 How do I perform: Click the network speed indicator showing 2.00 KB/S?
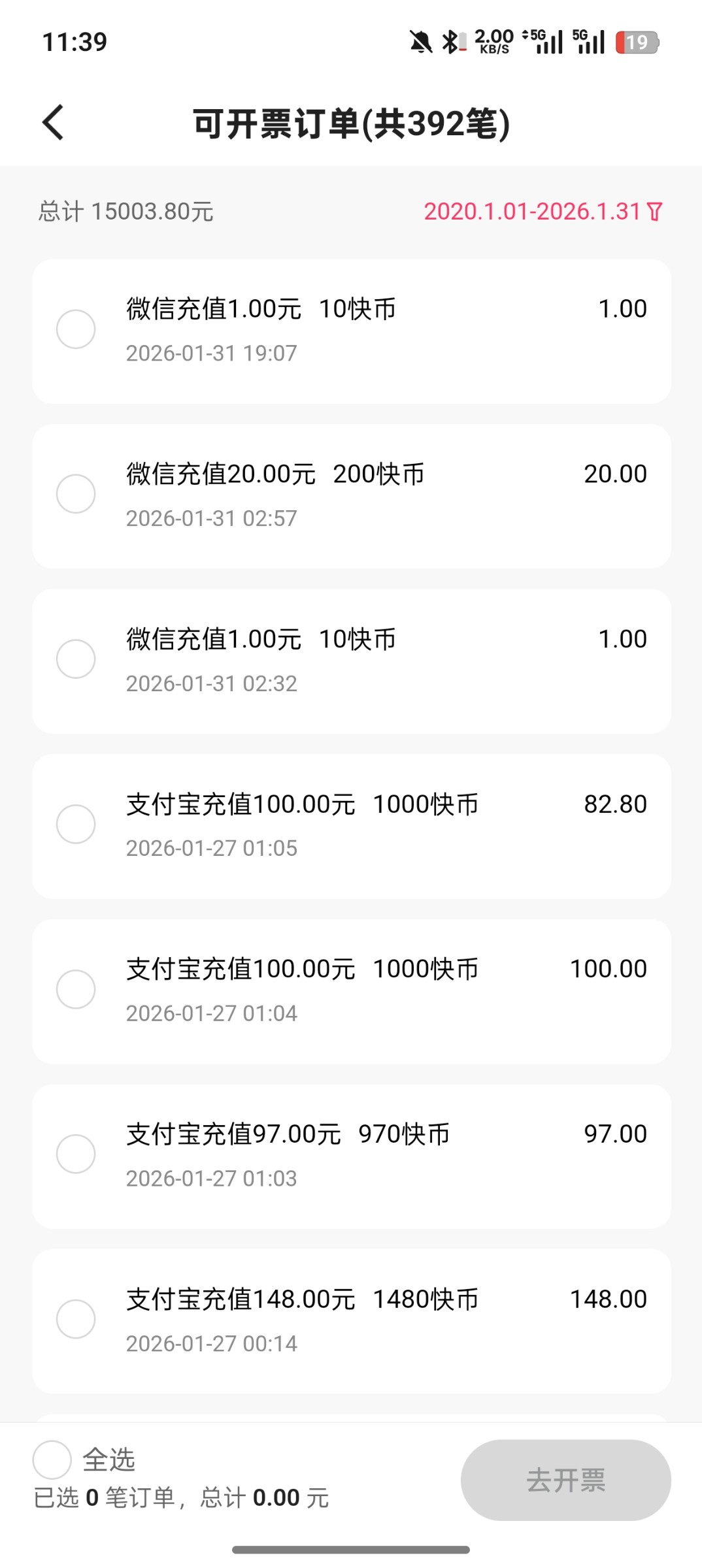coord(492,41)
